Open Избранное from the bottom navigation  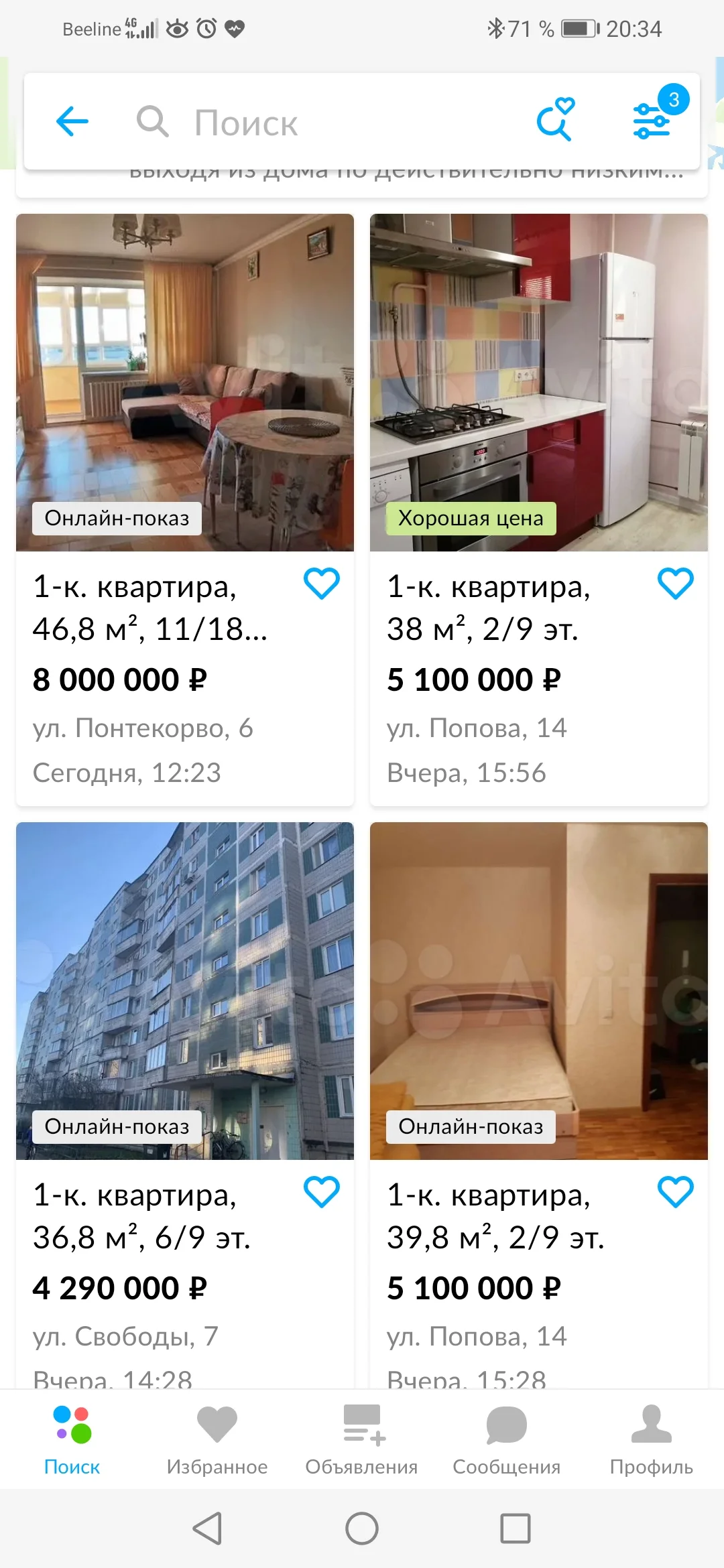coord(217,1434)
